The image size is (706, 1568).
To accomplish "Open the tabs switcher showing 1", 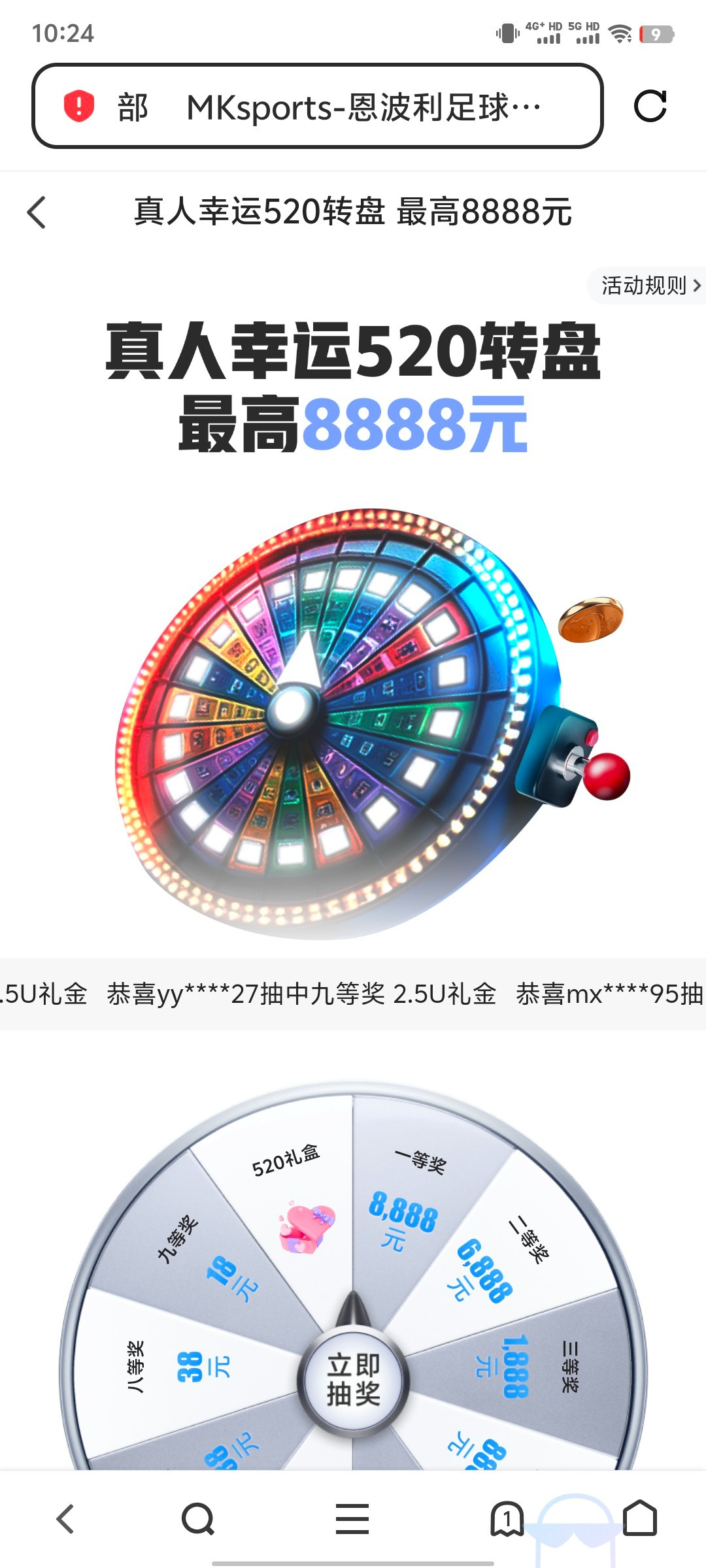I will pyautogui.click(x=507, y=1518).
